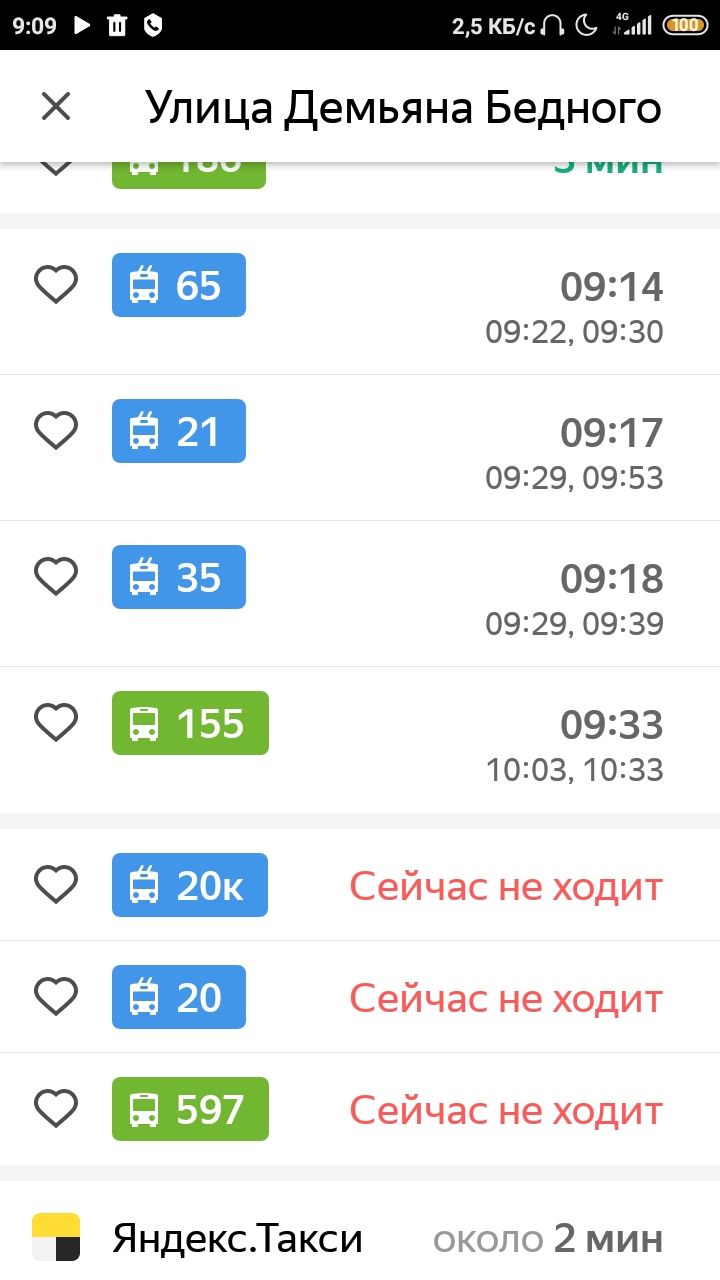Open bus route 155 timetable
Viewport: 720px width, 1280px height.
point(360,740)
